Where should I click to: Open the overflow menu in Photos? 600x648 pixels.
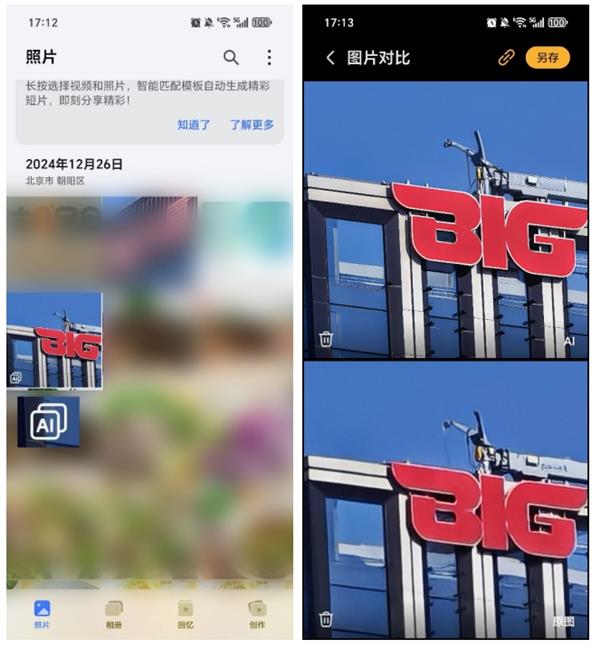pyautogui.click(x=268, y=58)
